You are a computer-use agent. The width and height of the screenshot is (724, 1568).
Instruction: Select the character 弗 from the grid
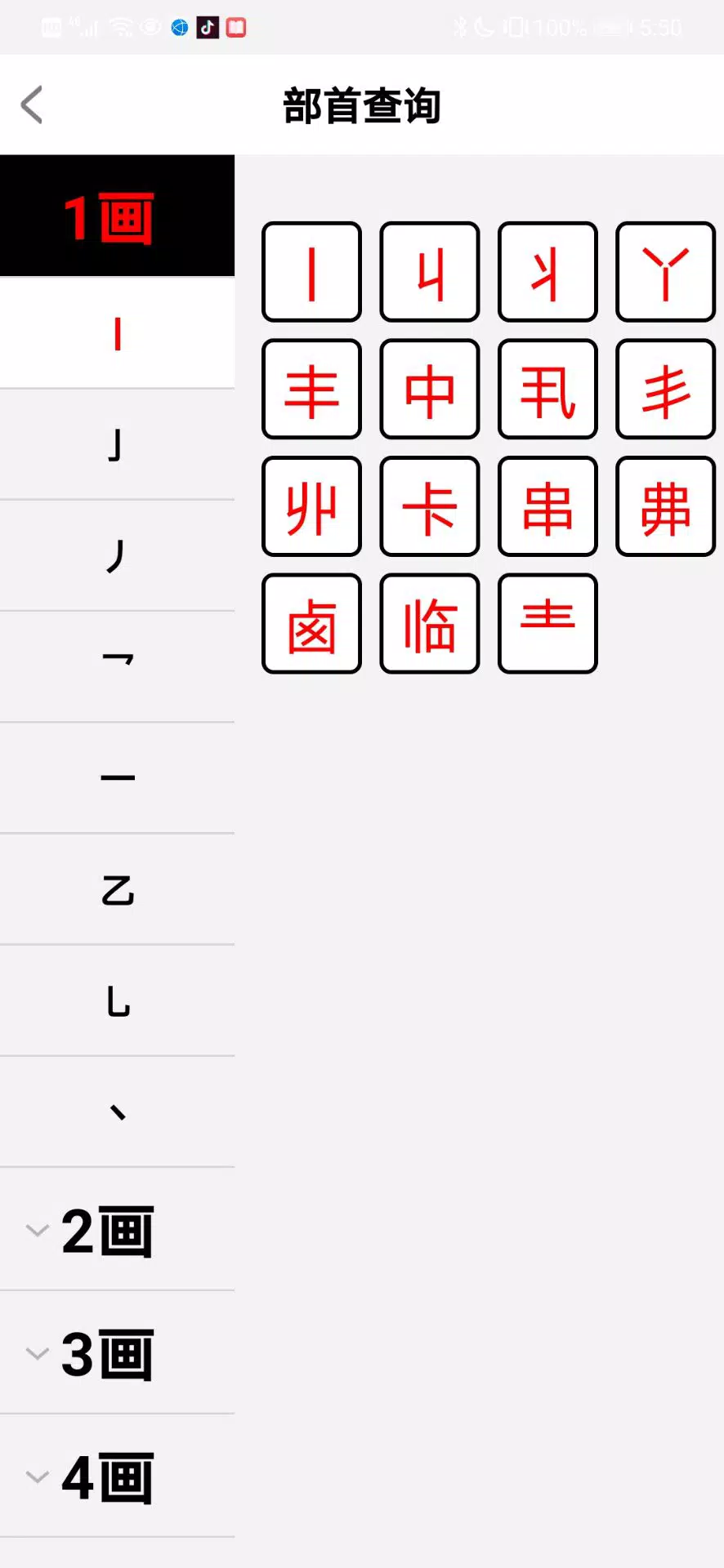point(664,506)
